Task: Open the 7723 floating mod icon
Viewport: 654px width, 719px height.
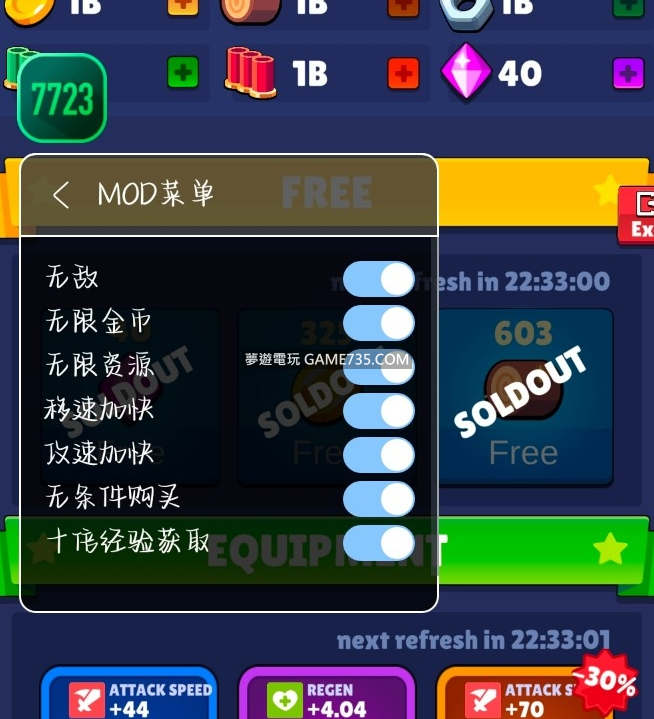Action: 62,98
